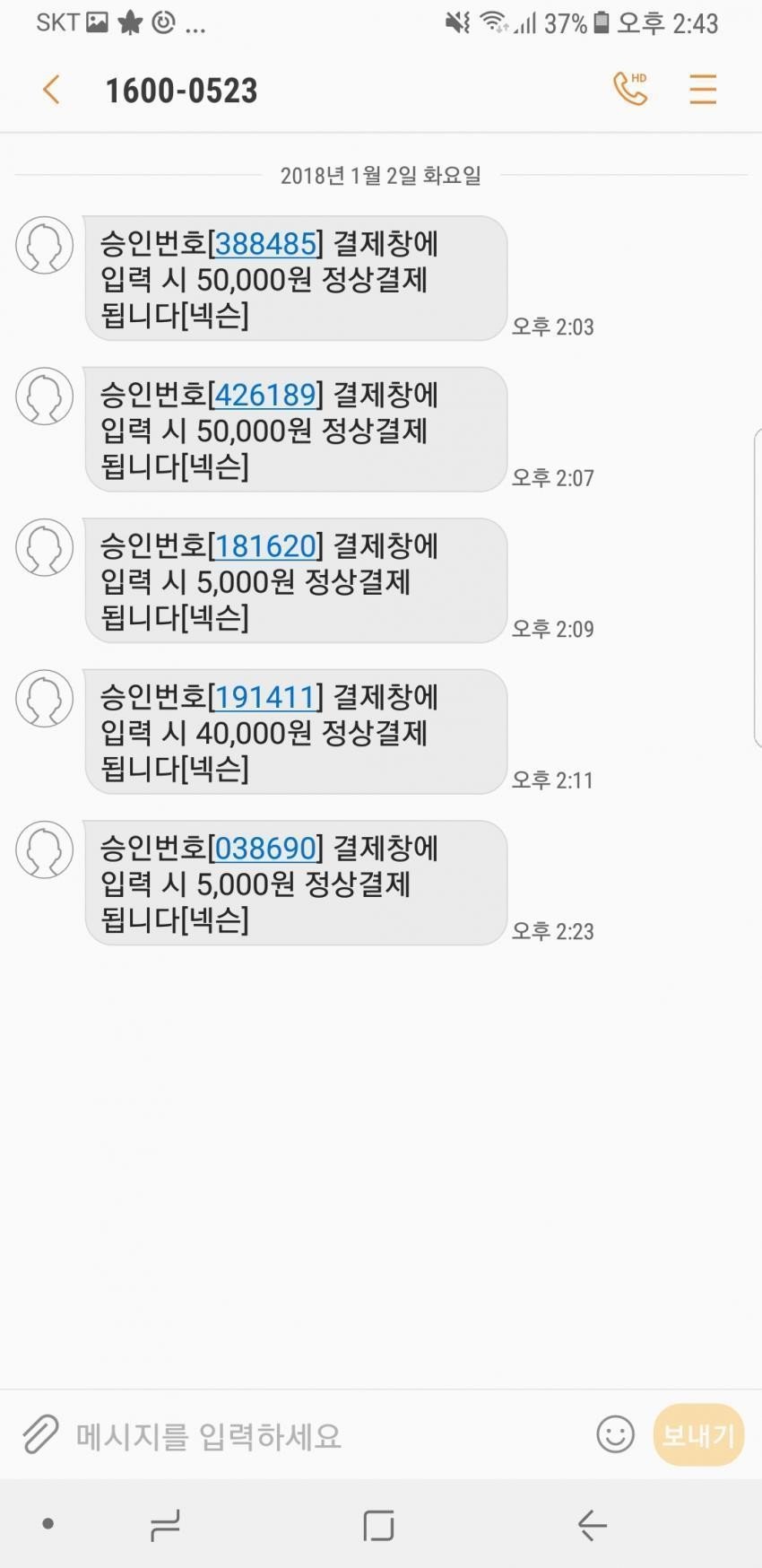Tap the back arrow to exit conversation
This screenshot has width=762, height=1568.
pos(51,89)
